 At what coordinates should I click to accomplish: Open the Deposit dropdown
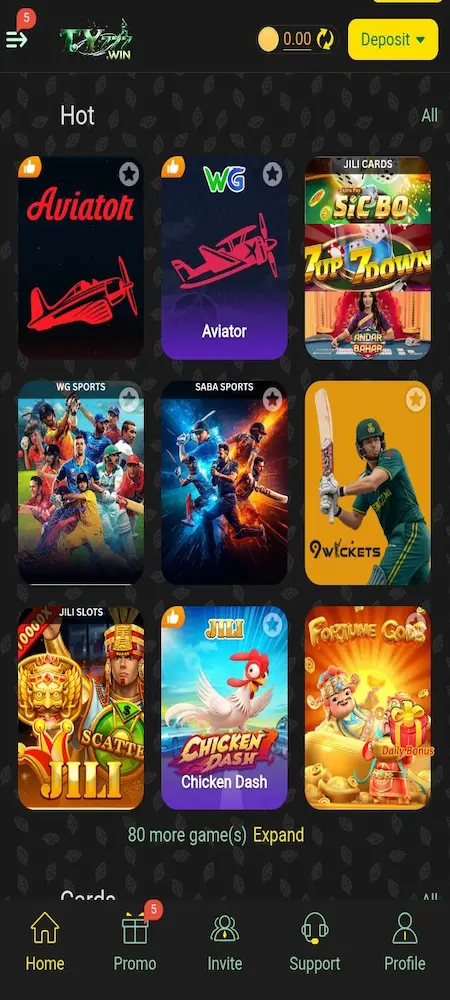click(393, 40)
